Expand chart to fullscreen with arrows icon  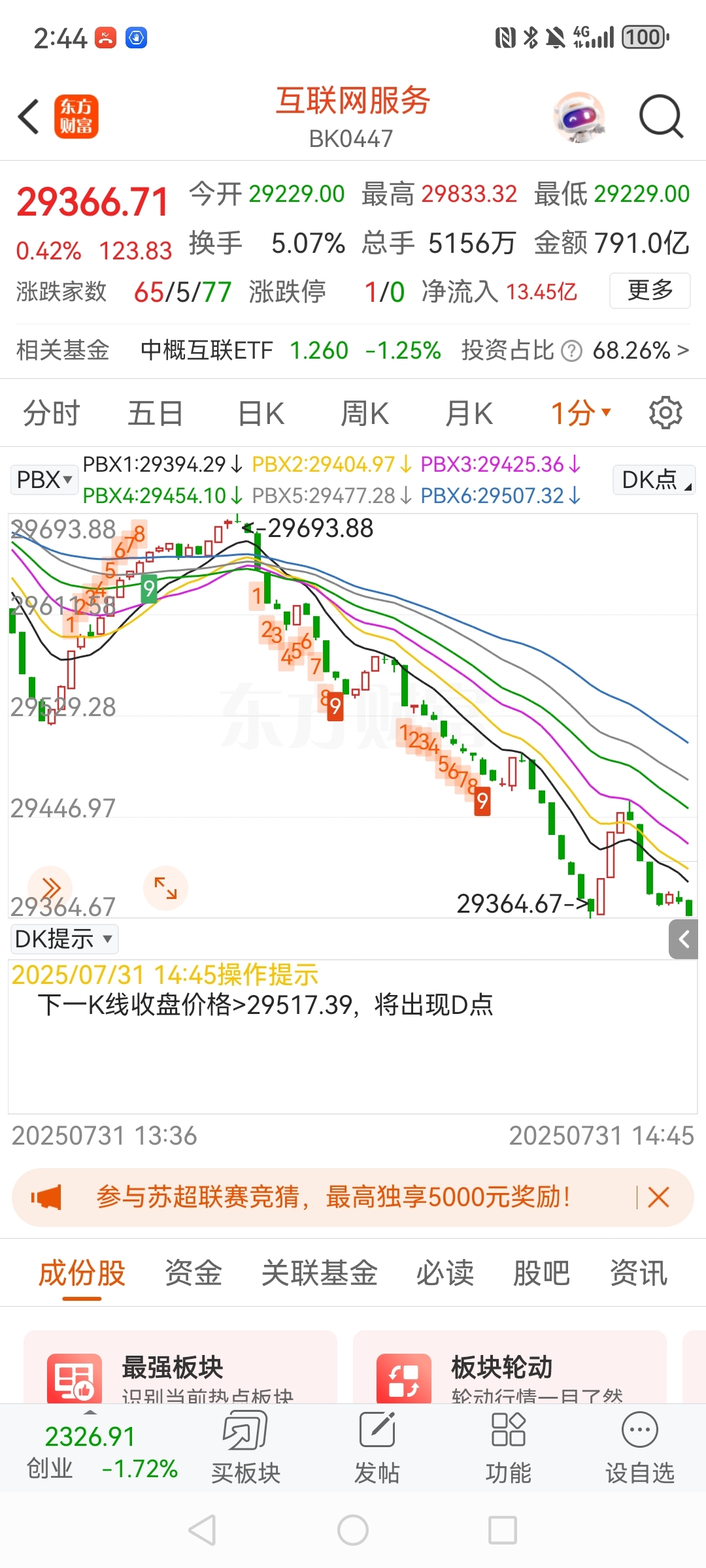[x=165, y=888]
